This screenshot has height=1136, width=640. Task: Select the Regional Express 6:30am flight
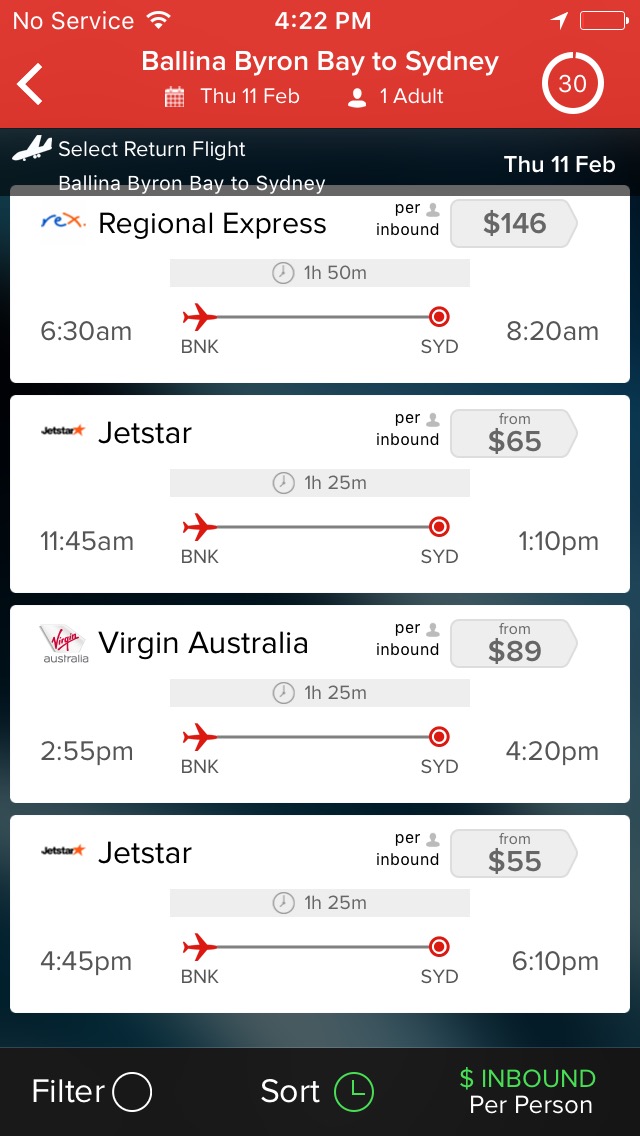[320, 284]
